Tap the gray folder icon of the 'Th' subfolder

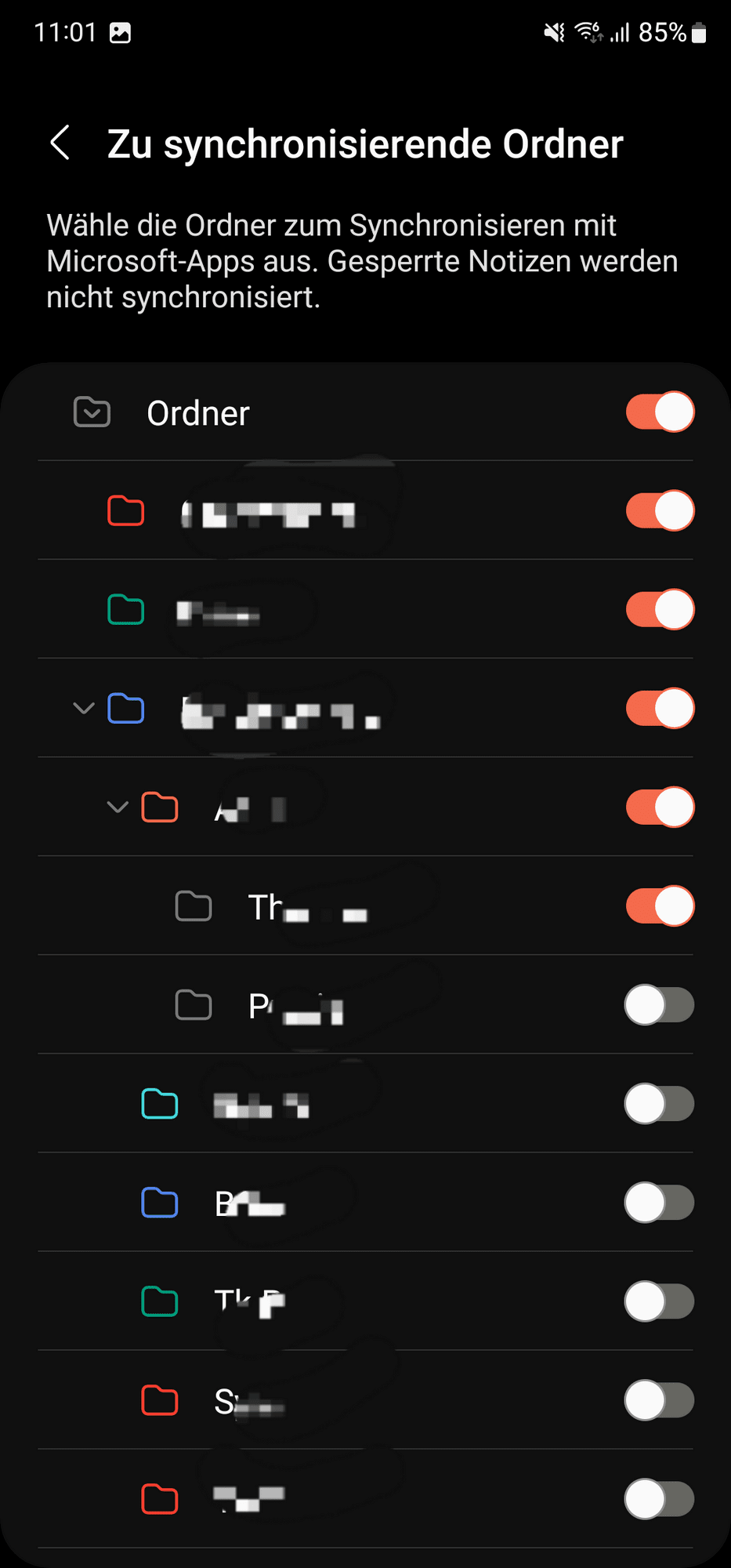(194, 906)
